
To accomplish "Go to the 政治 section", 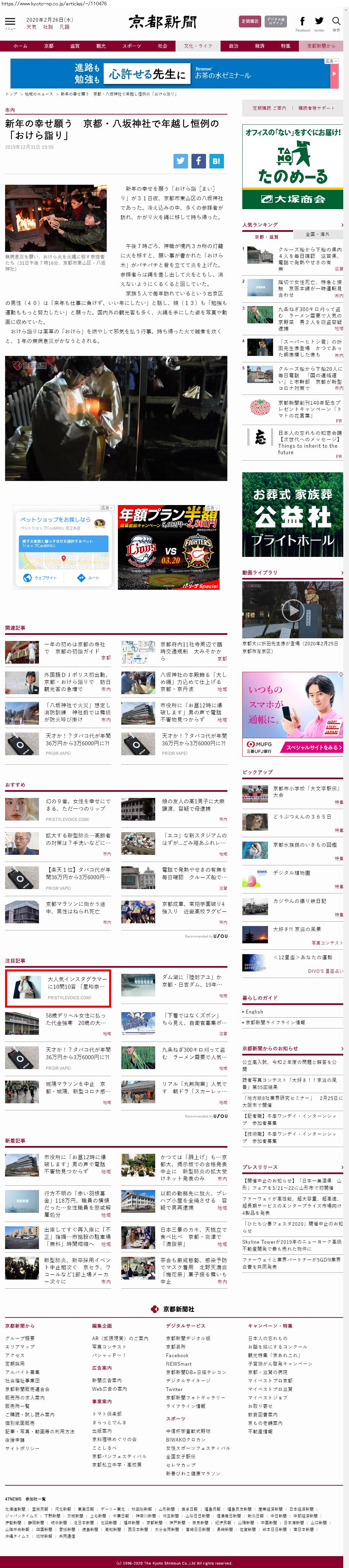I will point(233,46).
